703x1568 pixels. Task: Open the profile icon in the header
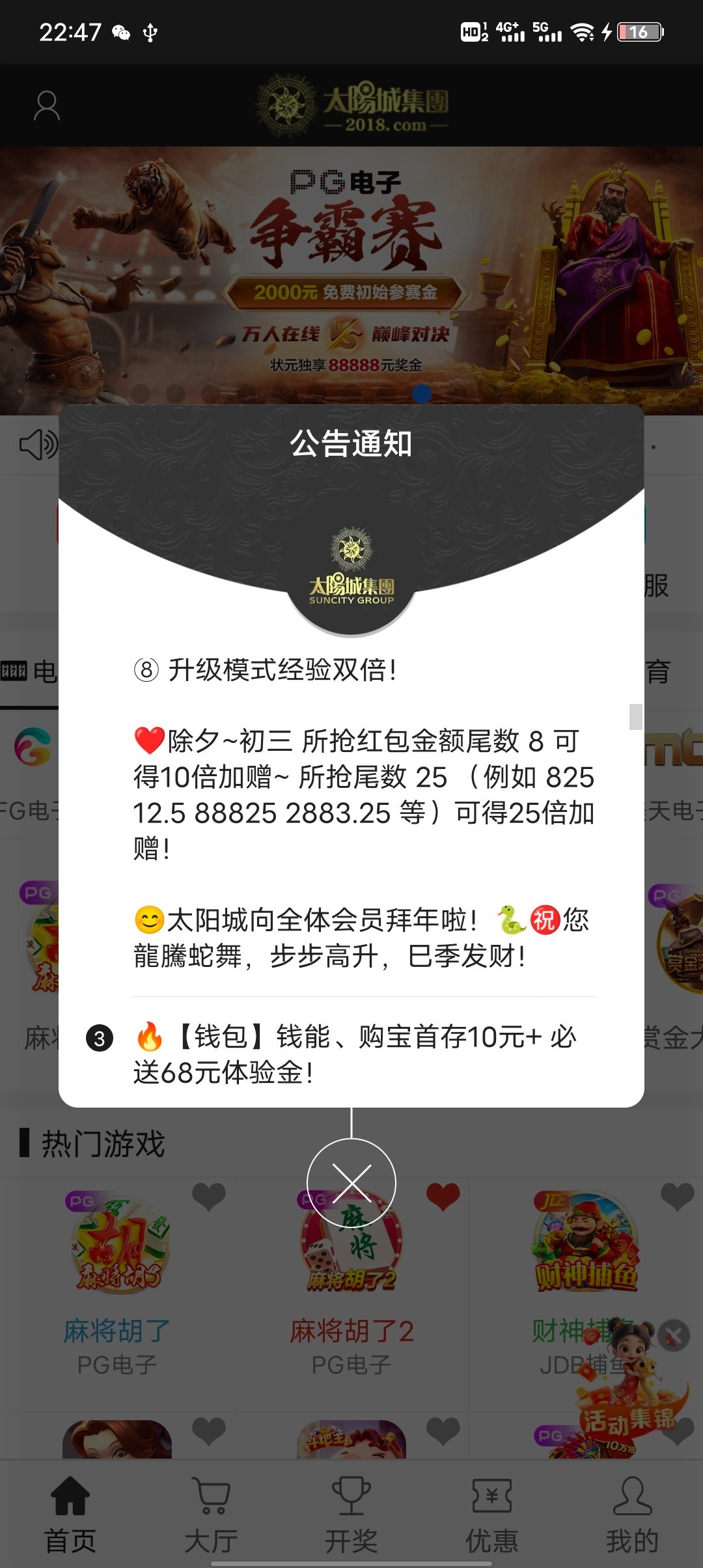47,106
